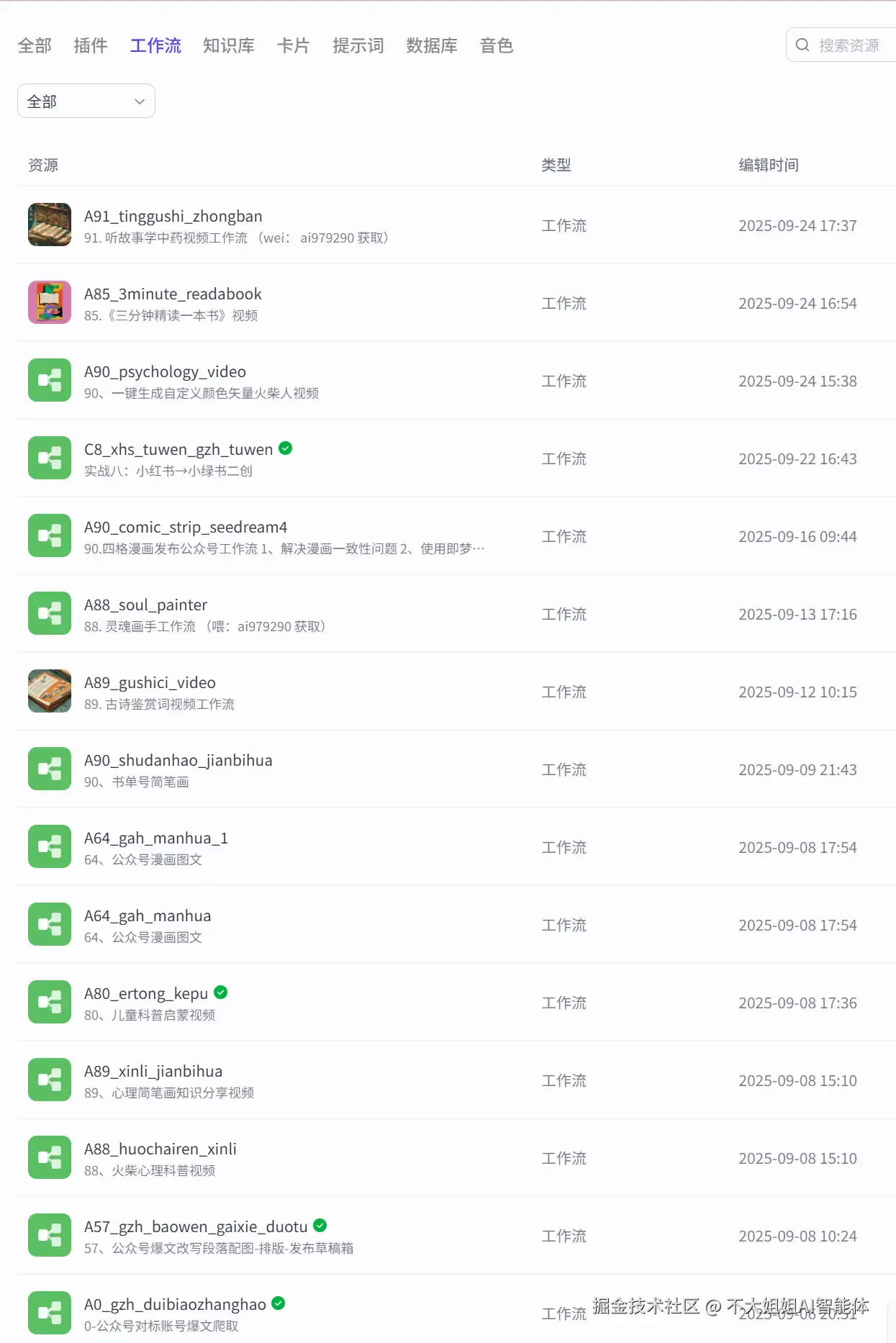Switch to the 插件 tab
The width and height of the screenshot is (896, 1343).
pos(91,46)
